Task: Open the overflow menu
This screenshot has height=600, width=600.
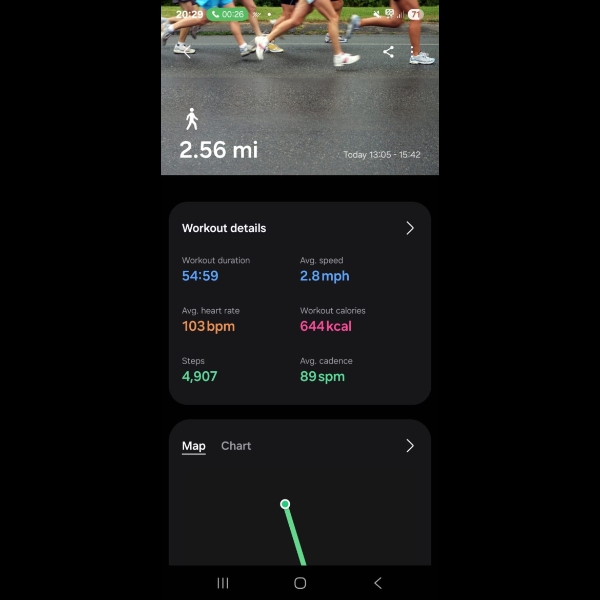Action: (x=413, y=52)
